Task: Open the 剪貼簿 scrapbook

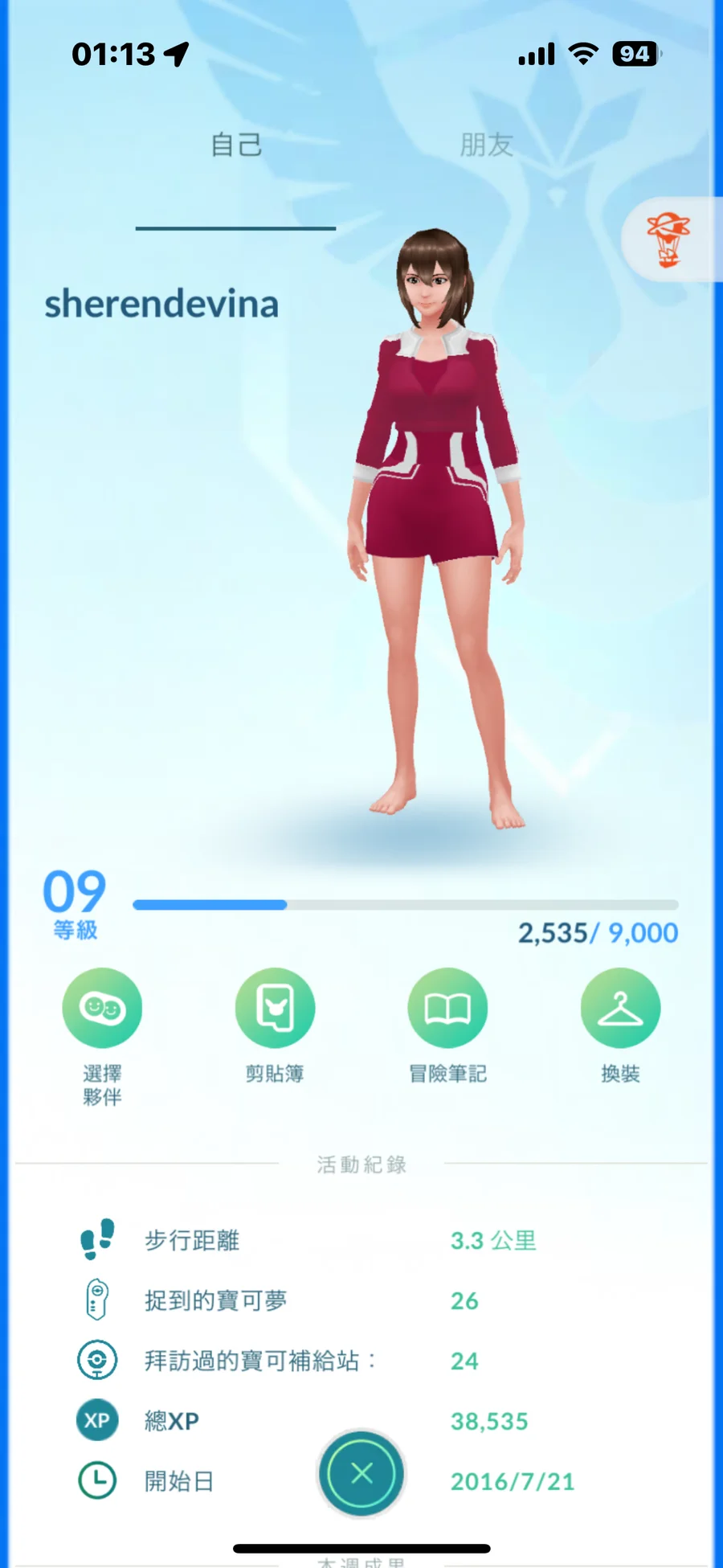Action: pyautogui.click(x=275, y=1008)
